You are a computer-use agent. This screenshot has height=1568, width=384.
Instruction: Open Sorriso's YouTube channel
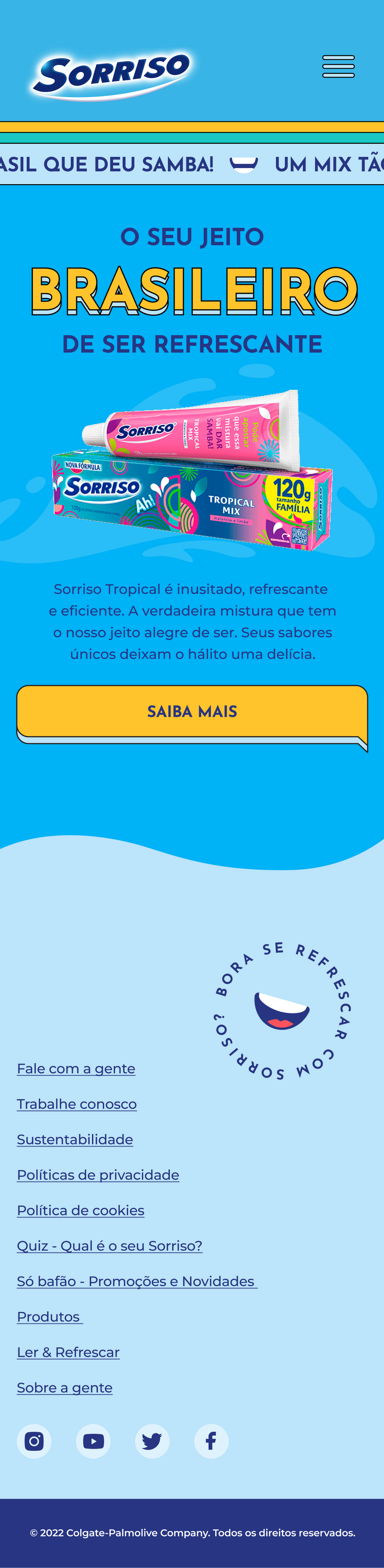(93, 1441)
